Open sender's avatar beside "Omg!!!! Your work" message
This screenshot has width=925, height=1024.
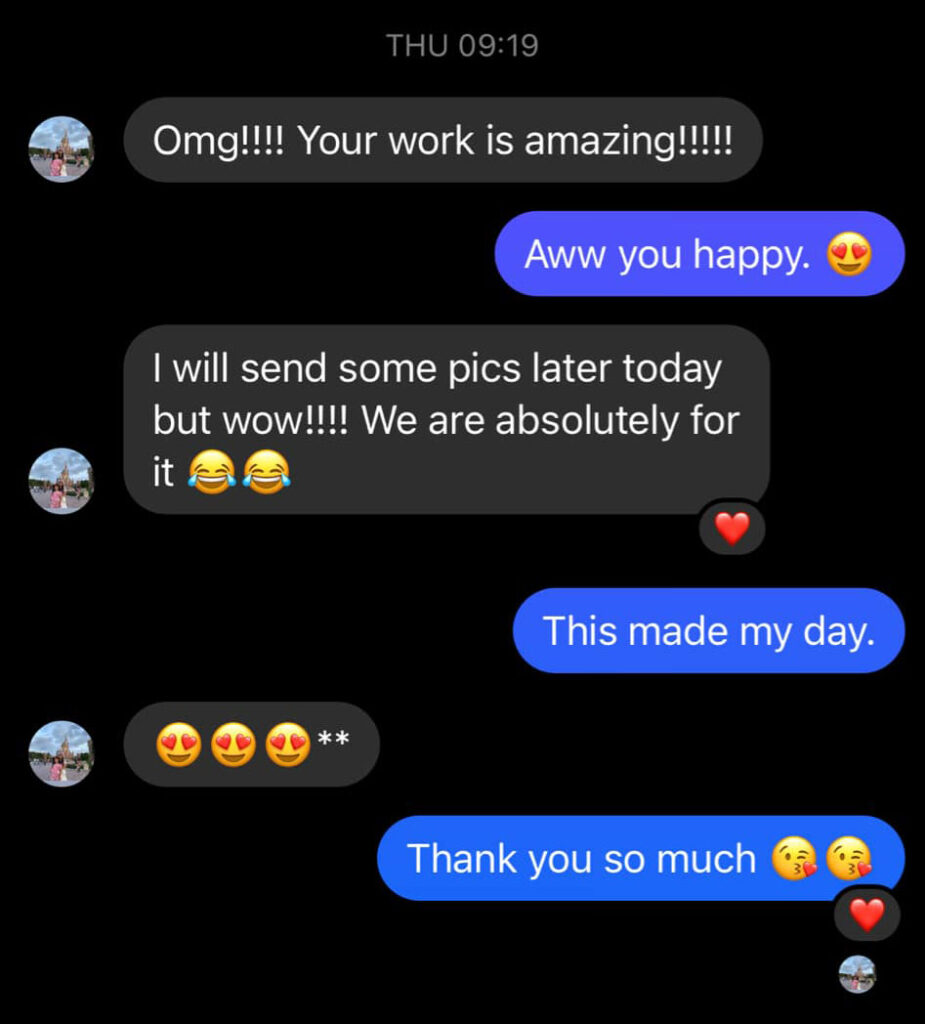point(61,149)
